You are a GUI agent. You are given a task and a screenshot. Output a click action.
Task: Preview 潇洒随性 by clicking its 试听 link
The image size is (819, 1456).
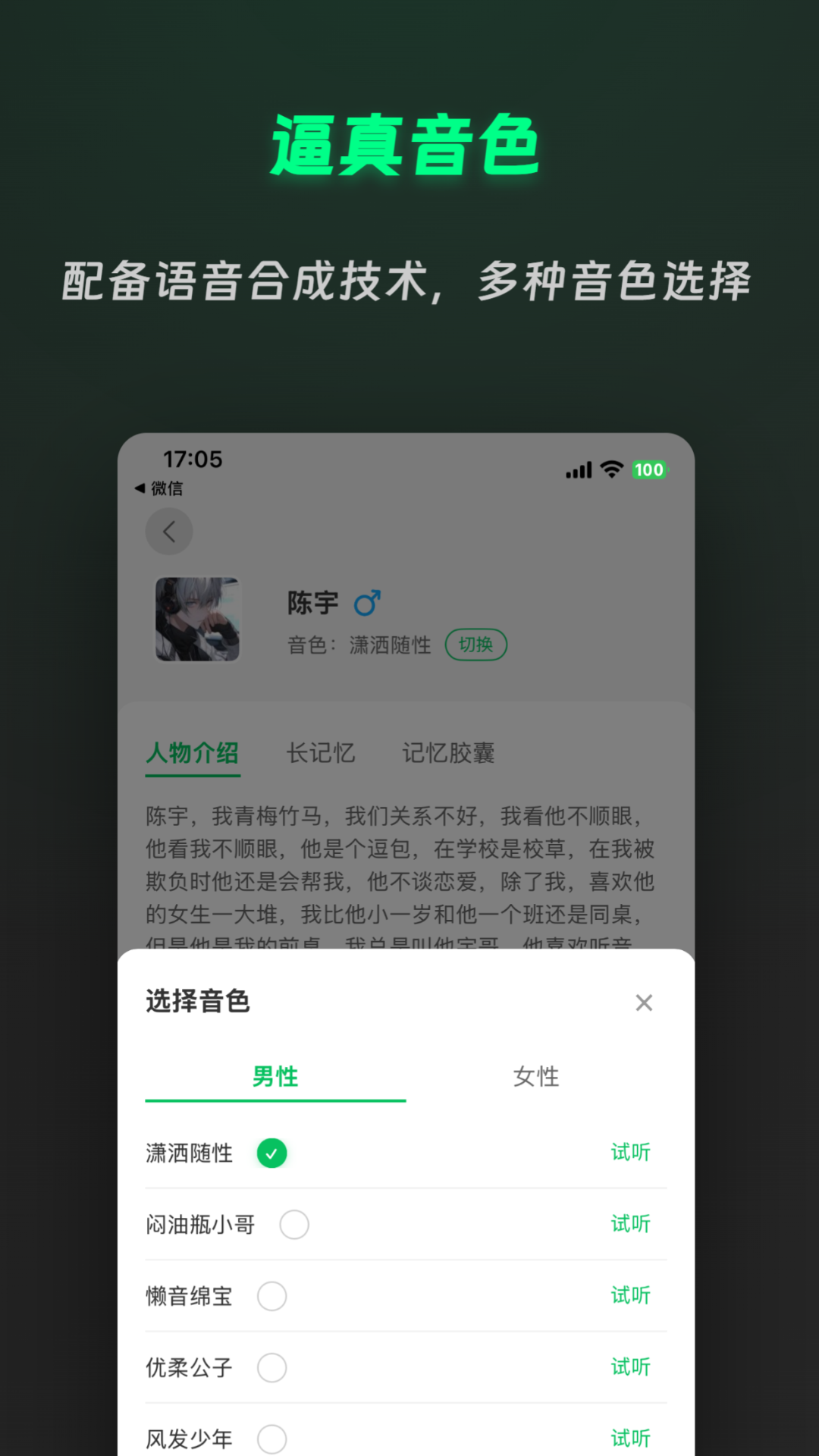(630, 1153)
